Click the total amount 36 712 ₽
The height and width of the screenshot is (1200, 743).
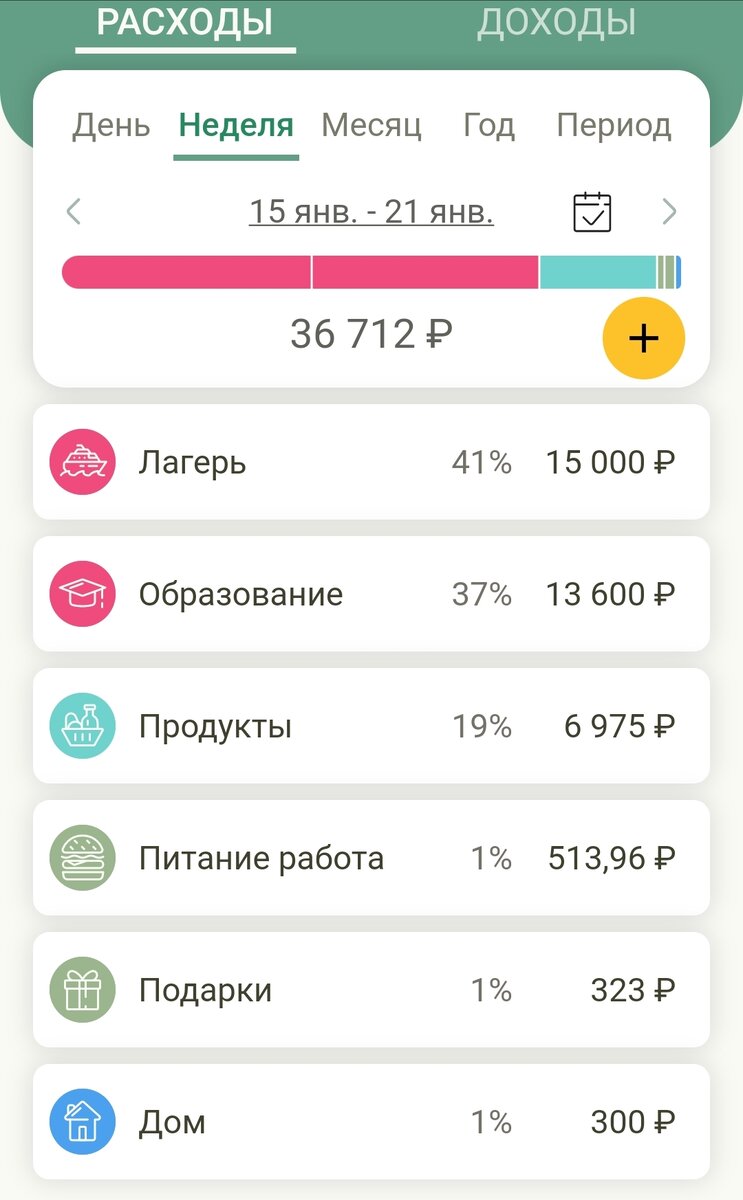pyautogui.click(x=371, y=334)
